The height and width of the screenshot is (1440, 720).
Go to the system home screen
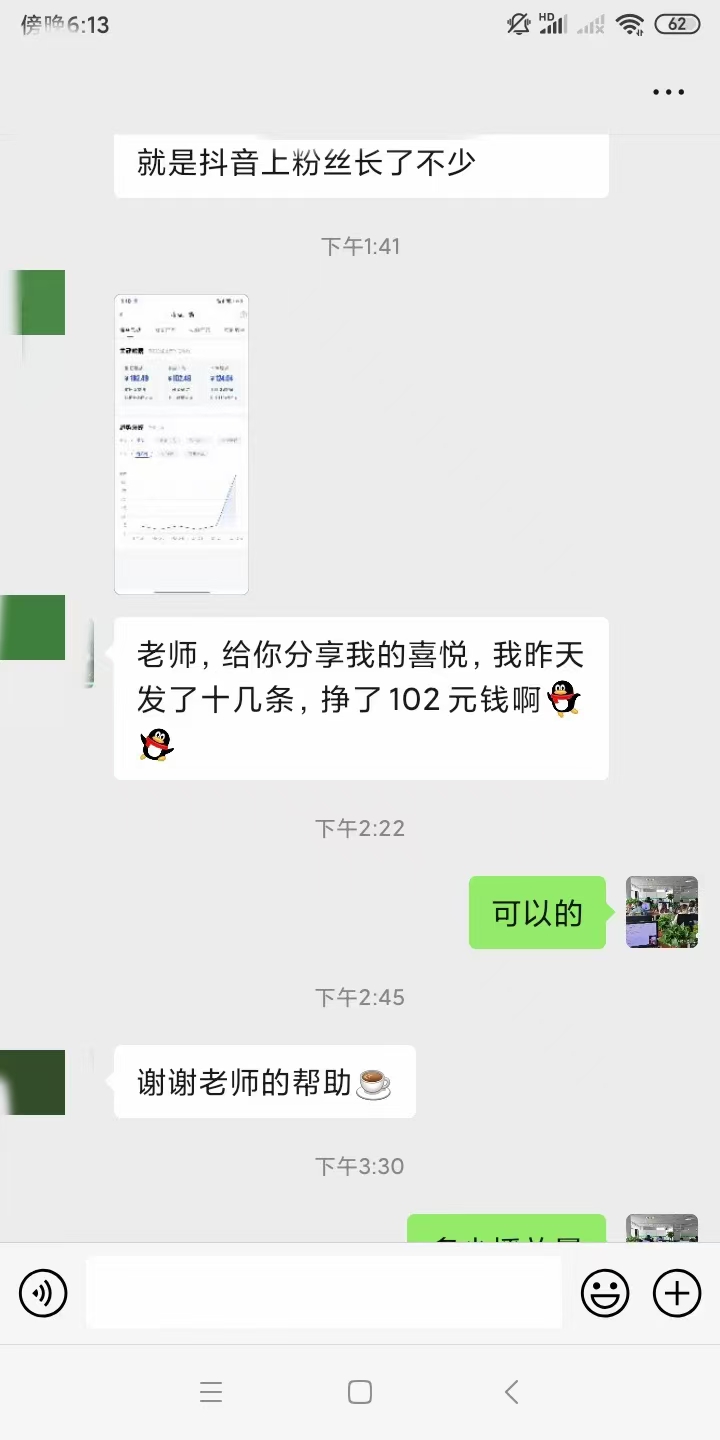coord(360,1391)
